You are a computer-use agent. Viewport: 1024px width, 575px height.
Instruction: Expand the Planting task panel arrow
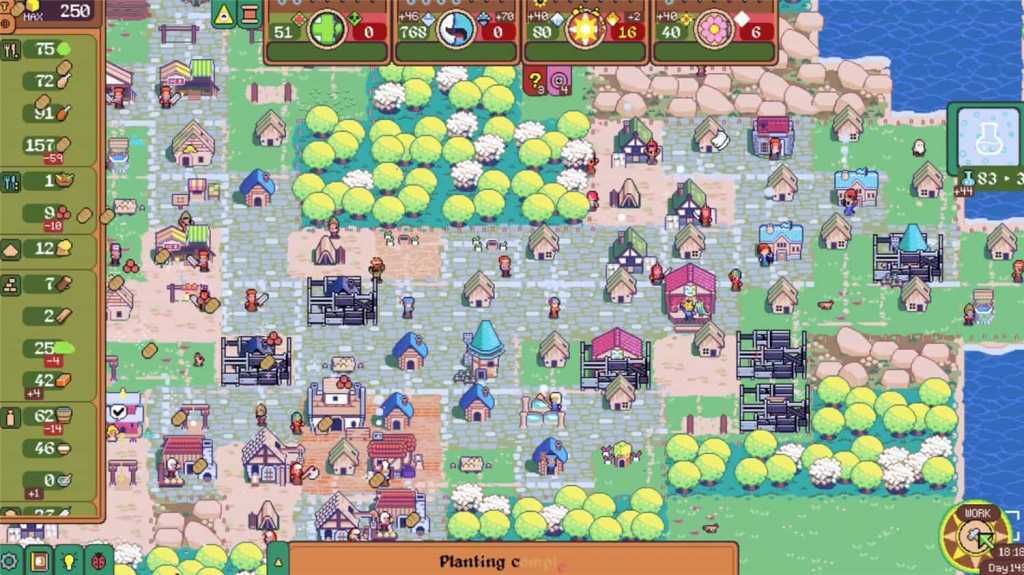[277, 559]
